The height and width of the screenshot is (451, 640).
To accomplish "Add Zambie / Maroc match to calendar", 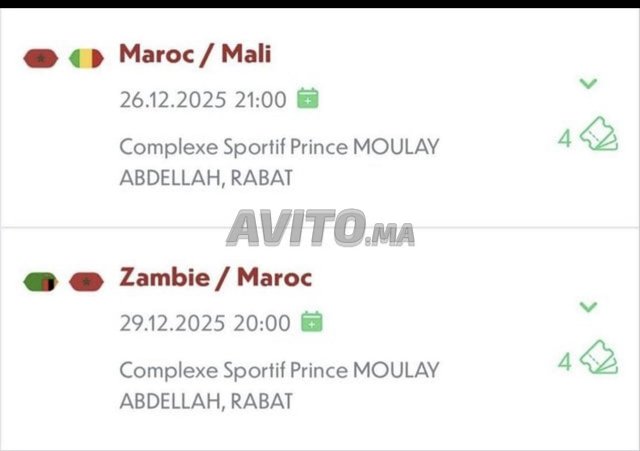I will tap(312, 322).
